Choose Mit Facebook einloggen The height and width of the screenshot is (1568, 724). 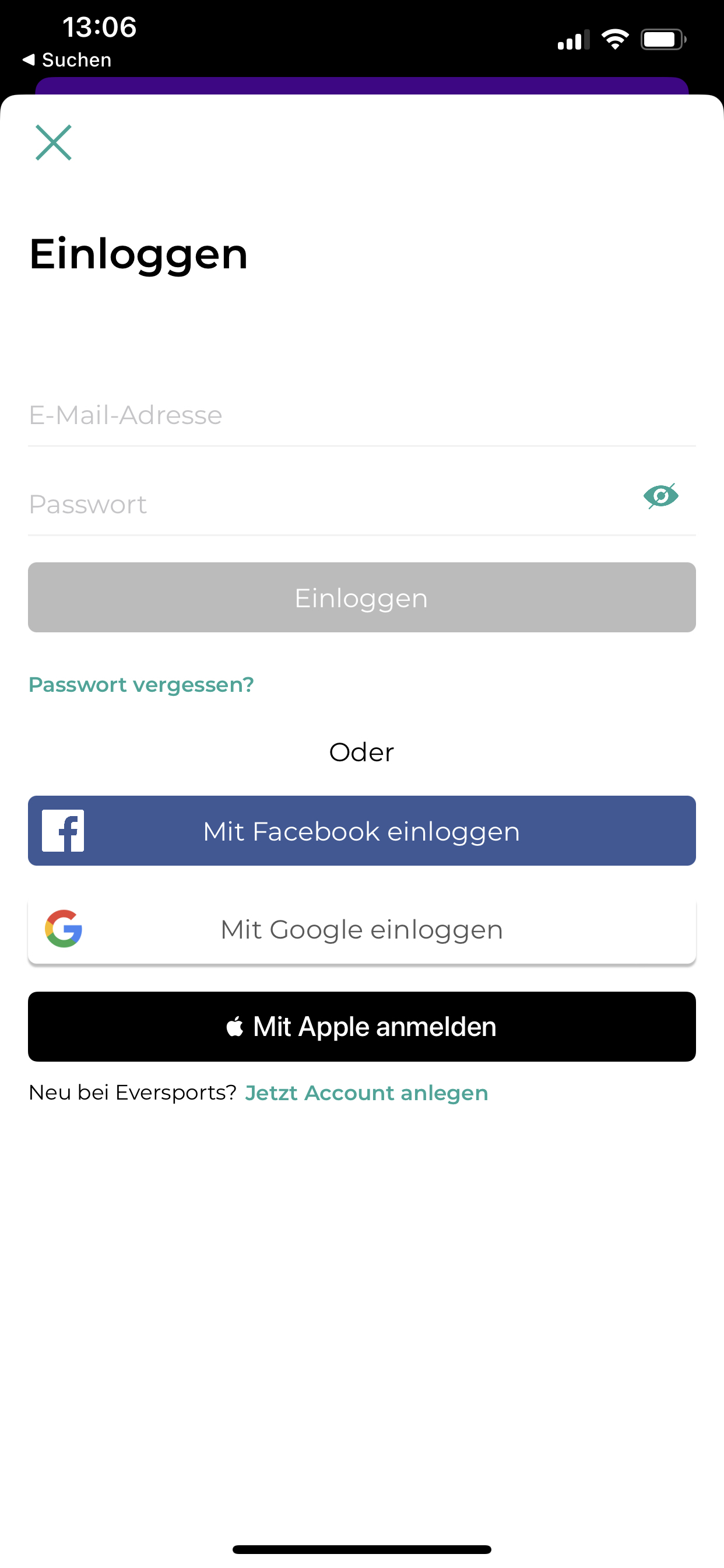[361, 830]
